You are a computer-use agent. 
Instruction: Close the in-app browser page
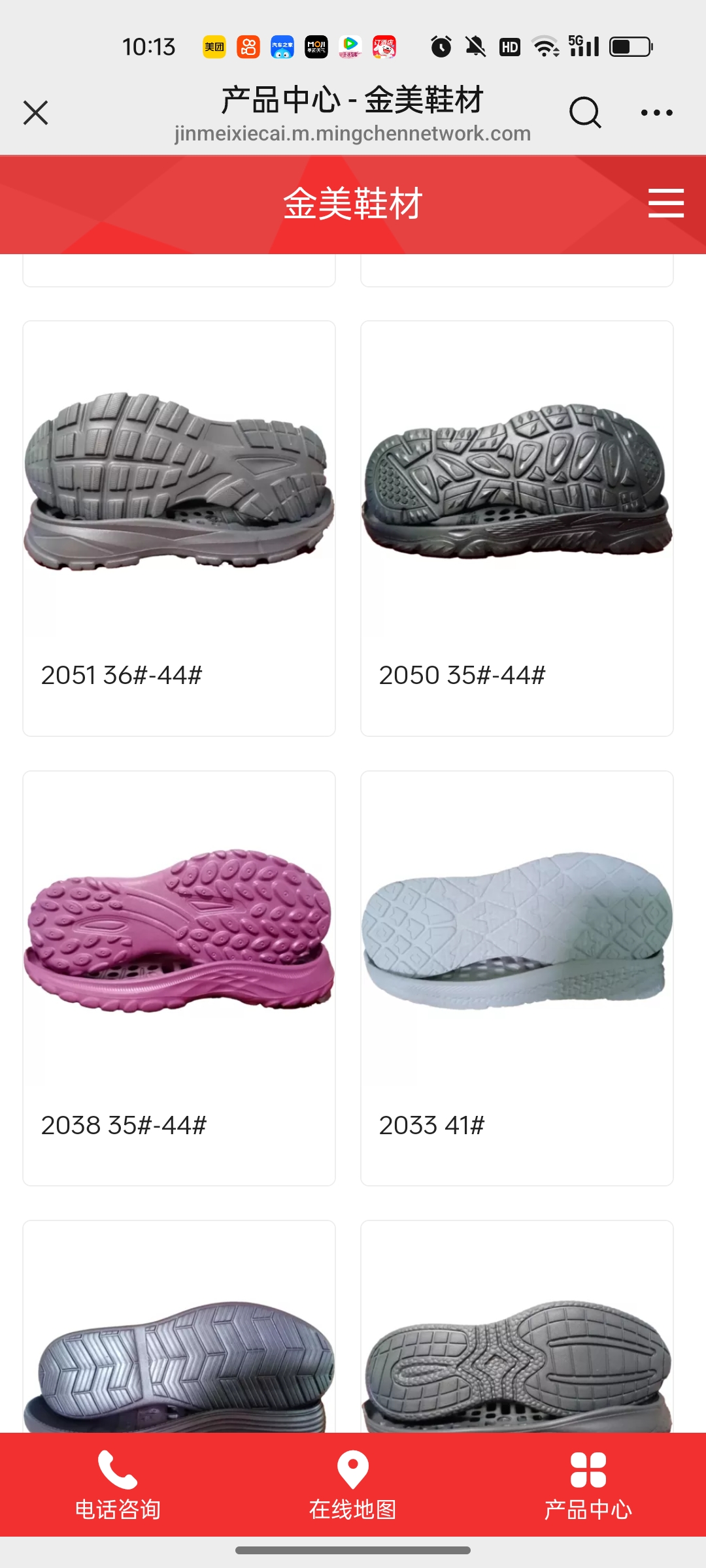click(36, 112)
